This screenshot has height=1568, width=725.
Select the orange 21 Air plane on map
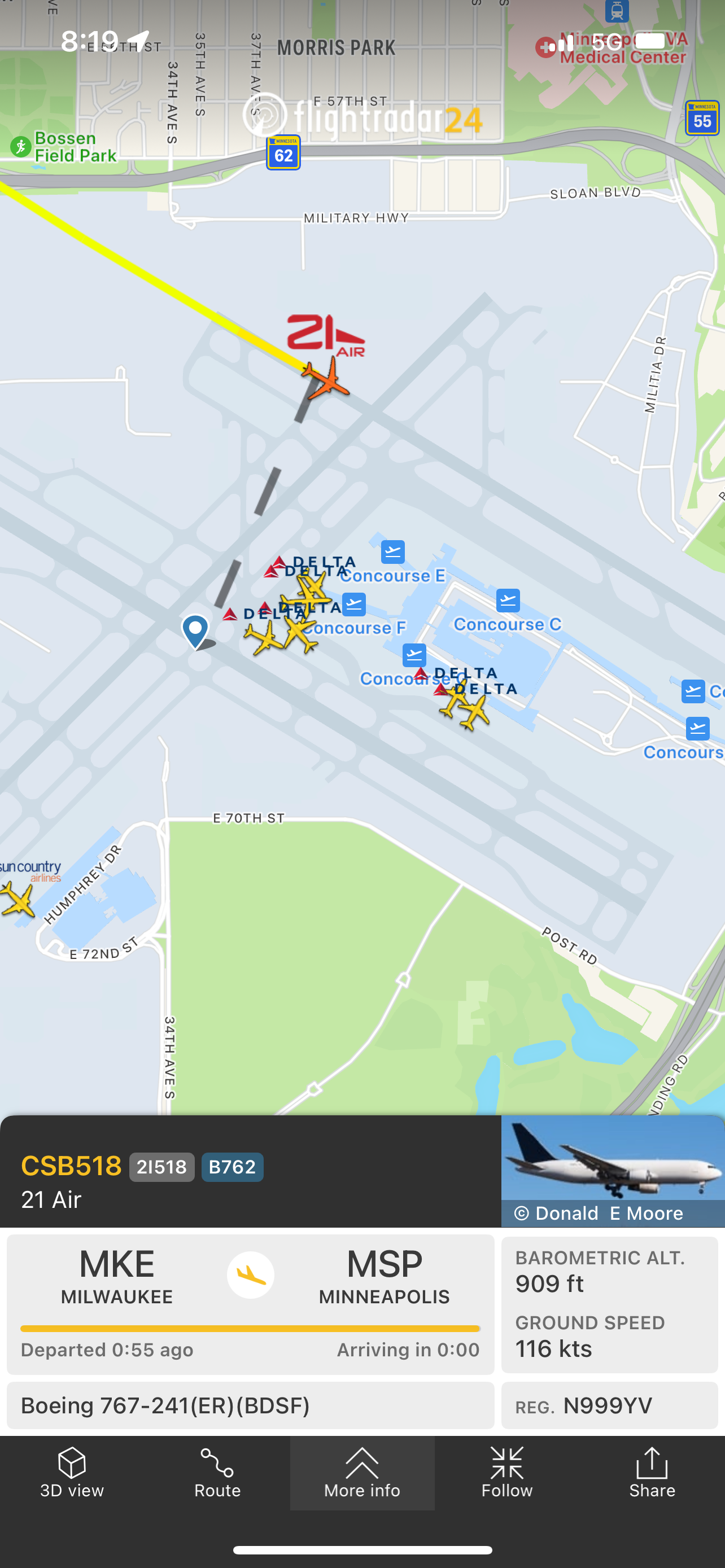[326, 379]
